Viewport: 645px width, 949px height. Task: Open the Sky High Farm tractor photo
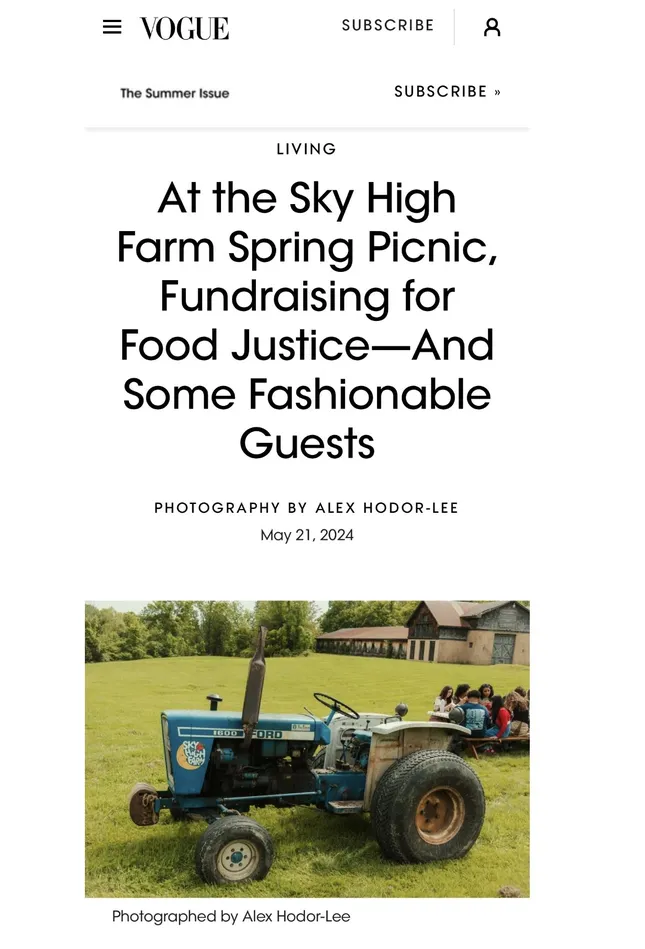(x=307, y=748)
